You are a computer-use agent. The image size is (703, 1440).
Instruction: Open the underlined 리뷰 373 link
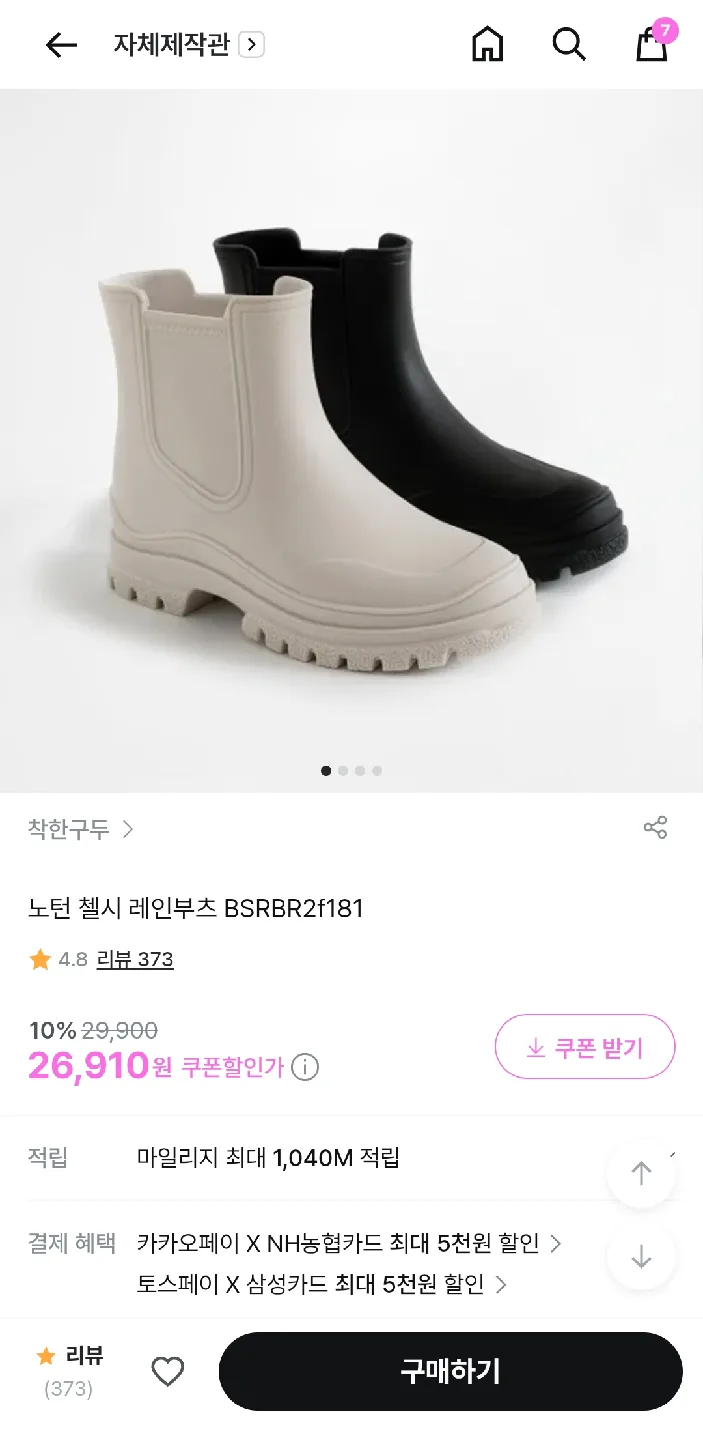[135, 960]
